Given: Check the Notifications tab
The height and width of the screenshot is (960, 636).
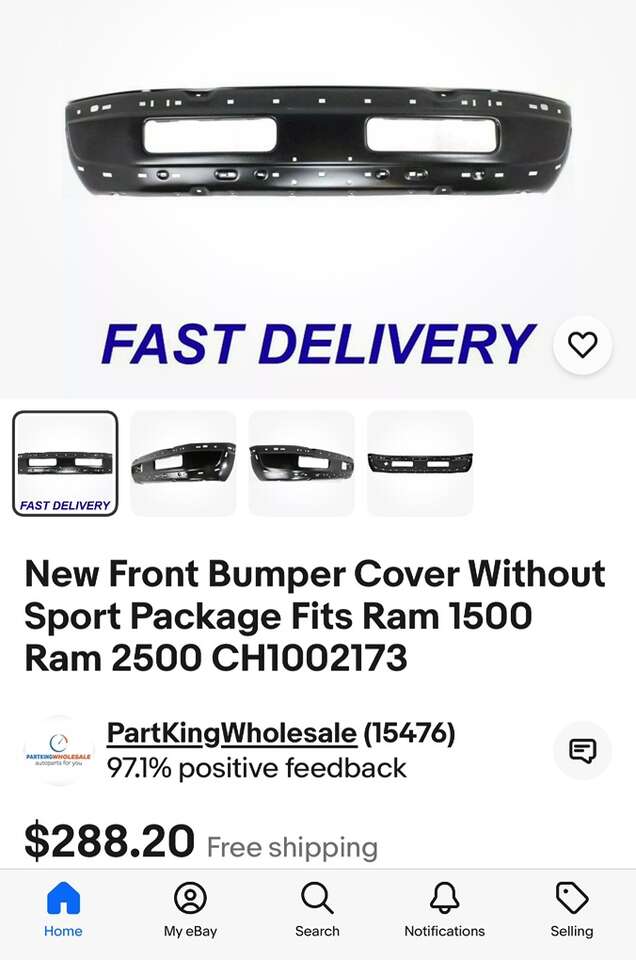Looking at the screenshot, I should pyautogui.click(x=444, y=908).
